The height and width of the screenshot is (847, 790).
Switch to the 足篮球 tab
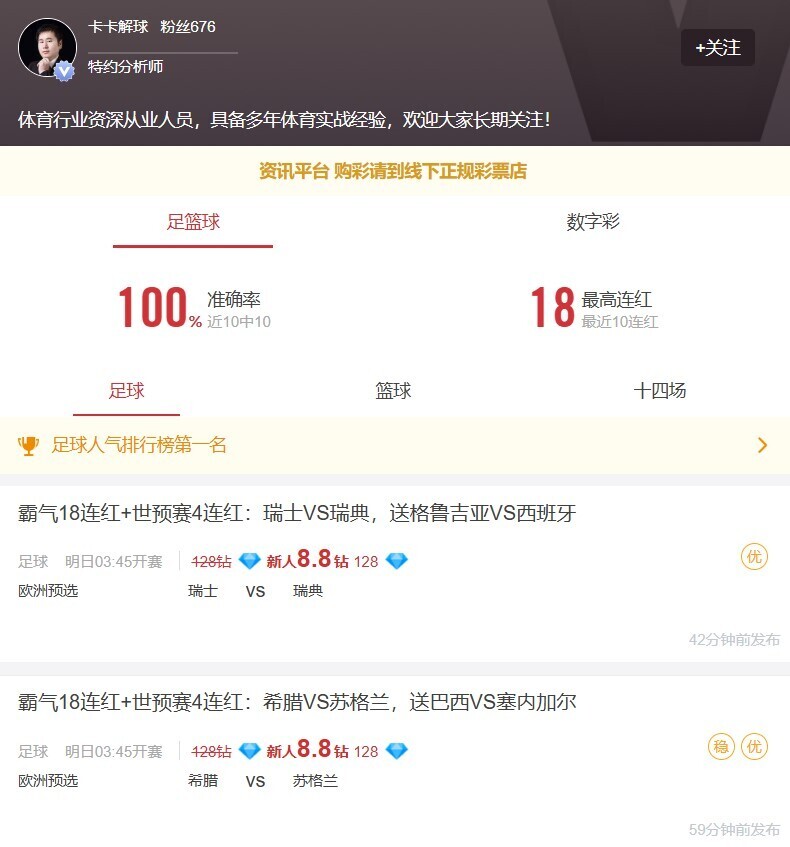click(x=193, y=222)
